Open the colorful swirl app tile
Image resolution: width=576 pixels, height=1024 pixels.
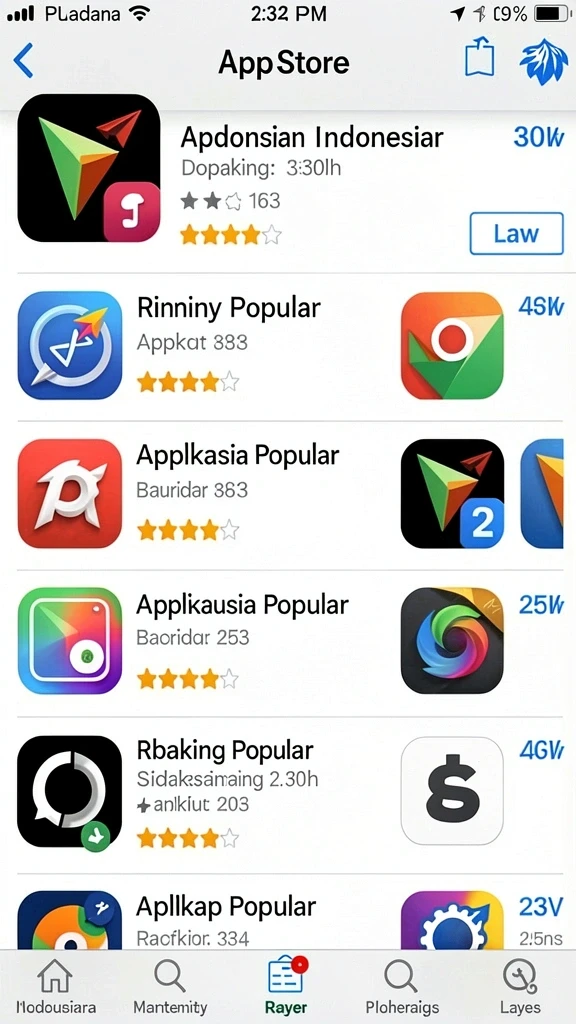(x=453, y=641)
